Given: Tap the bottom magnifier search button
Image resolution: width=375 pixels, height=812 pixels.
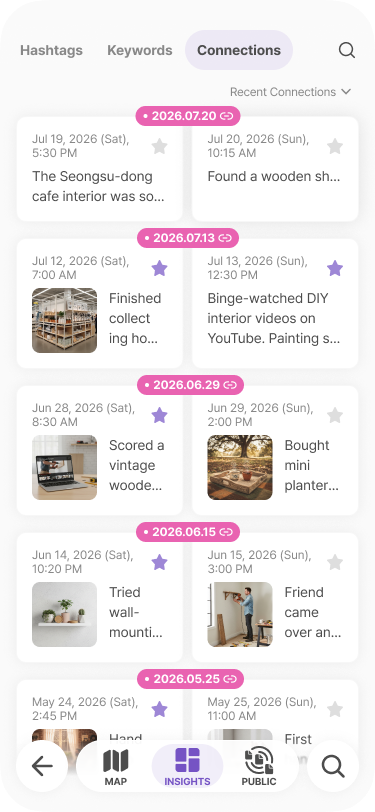Looking at the screenshot, I should click(333, 766).
